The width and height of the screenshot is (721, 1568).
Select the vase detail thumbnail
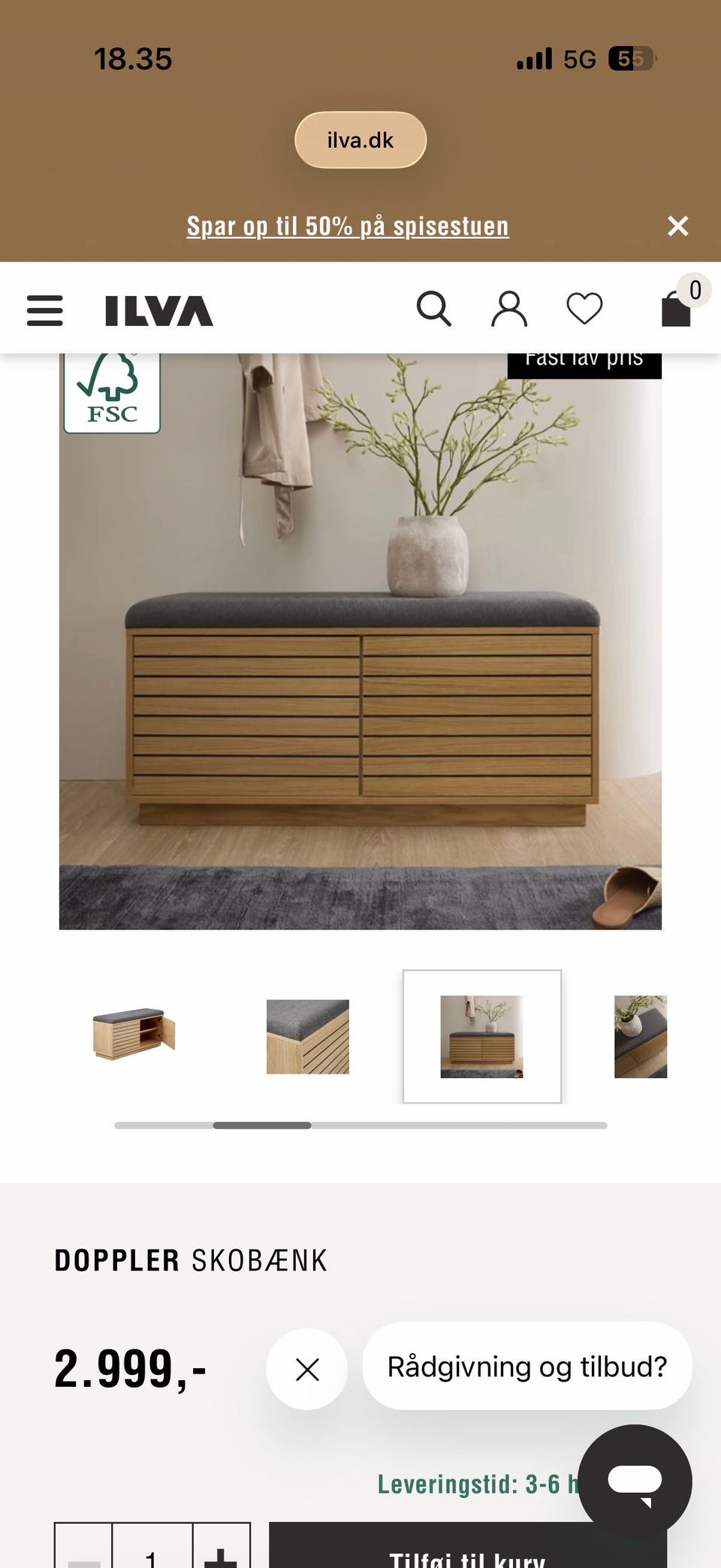[x=641, y=1036]
